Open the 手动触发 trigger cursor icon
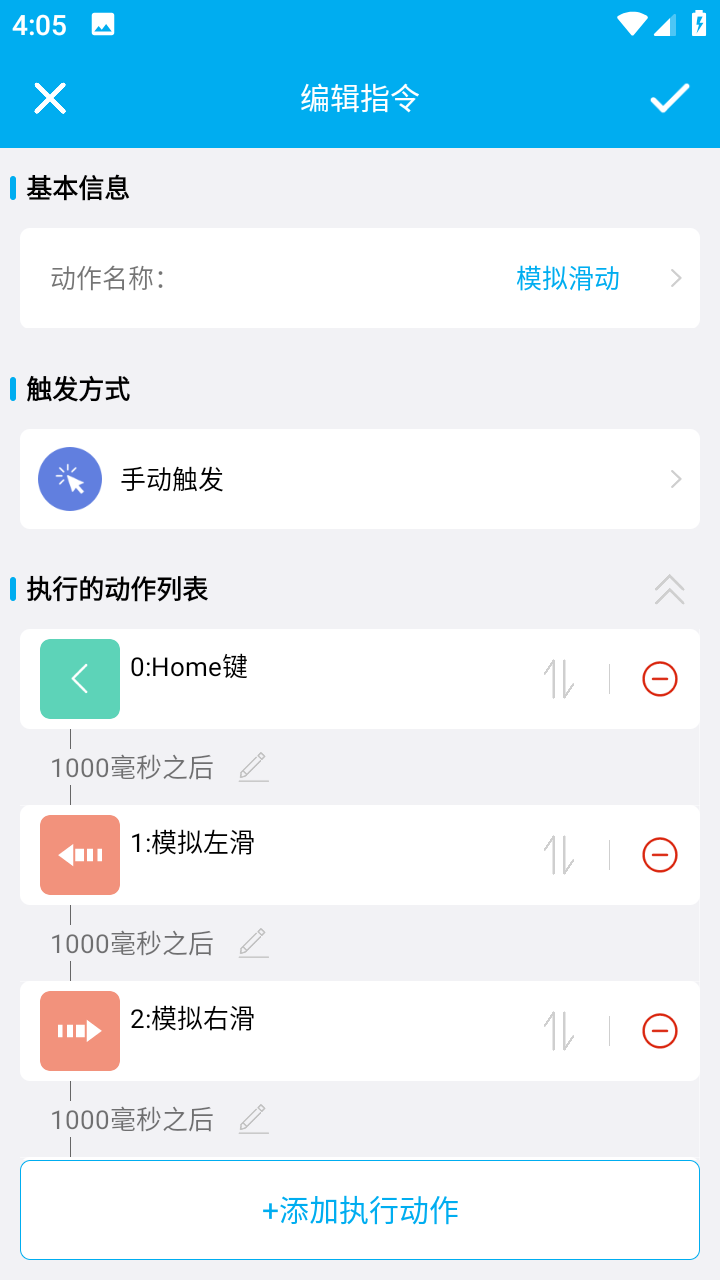The height and width of the screenshot is (1280, 720). point(69,479)
